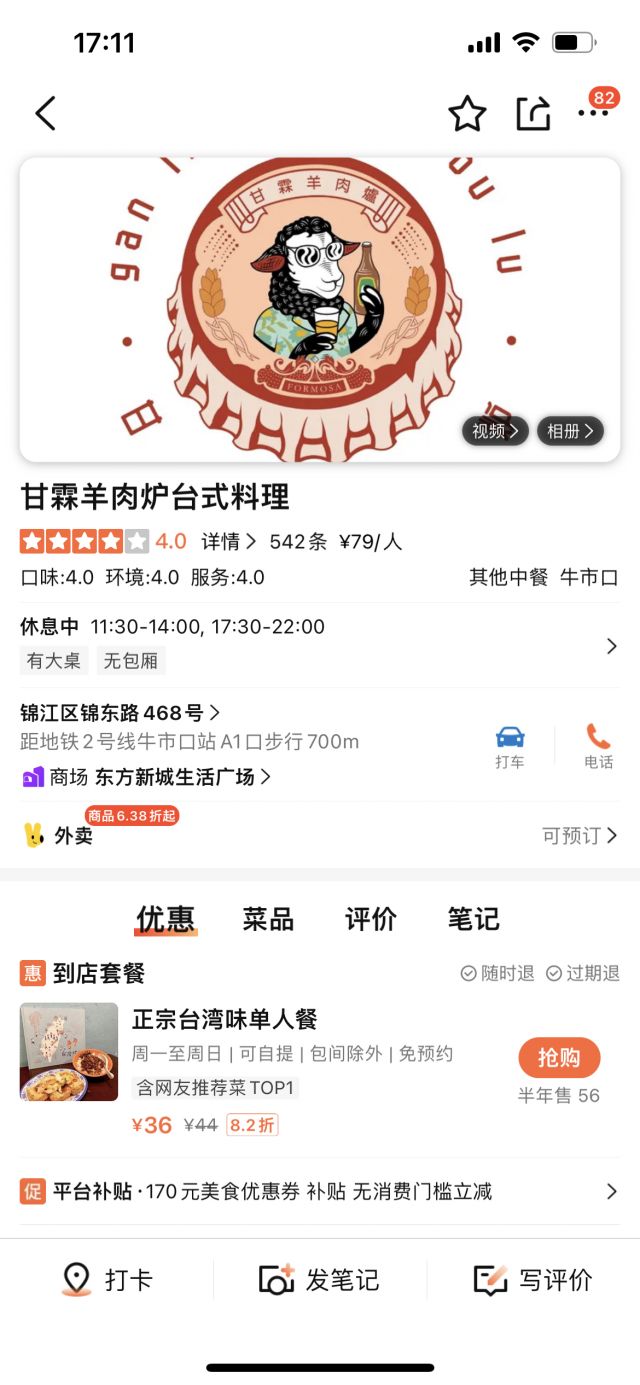Switch to the 菜品 tab
Image resolution: width=640 pixels, height=1385 pixels.
(x=268, y=919)
